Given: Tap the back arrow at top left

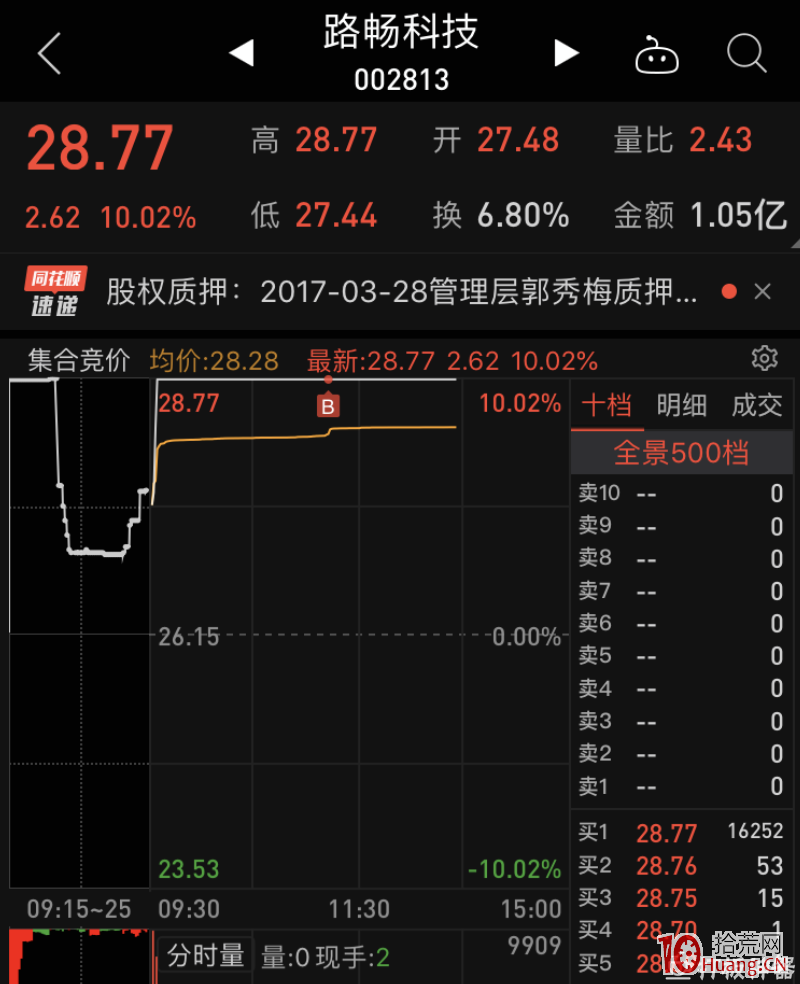Looking at the screenshot, I should click(x=48, y=52).
